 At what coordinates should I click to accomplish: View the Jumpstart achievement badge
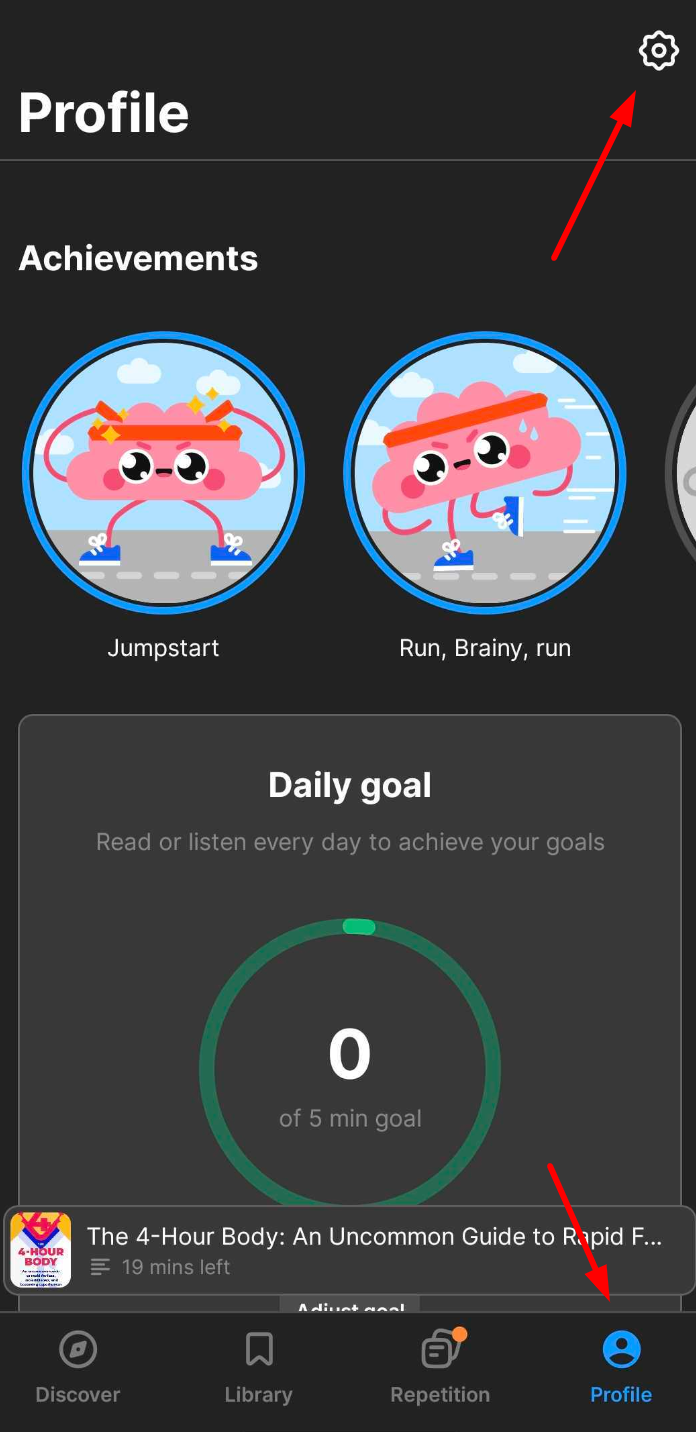(x=163, y=474)
